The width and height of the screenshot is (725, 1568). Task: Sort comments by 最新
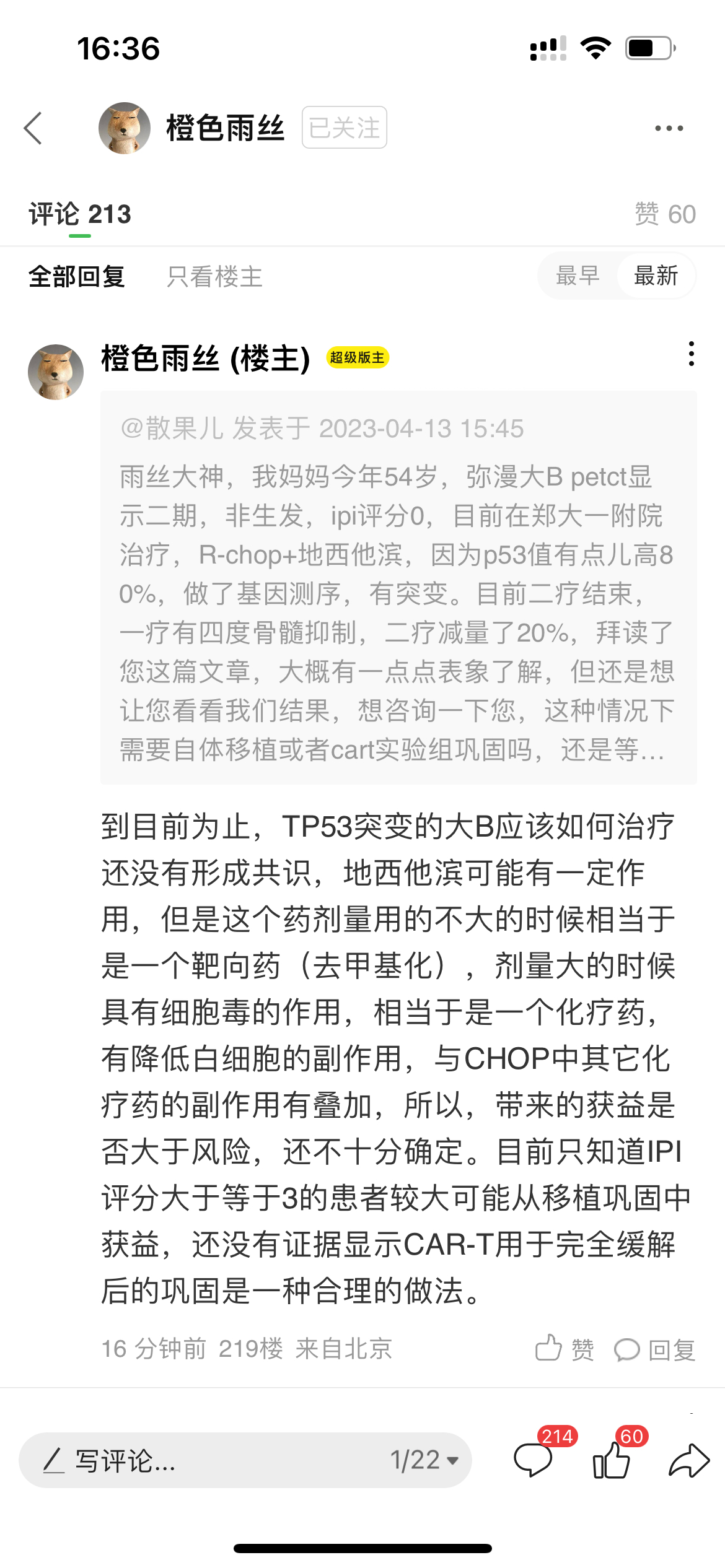coord(656,276)
